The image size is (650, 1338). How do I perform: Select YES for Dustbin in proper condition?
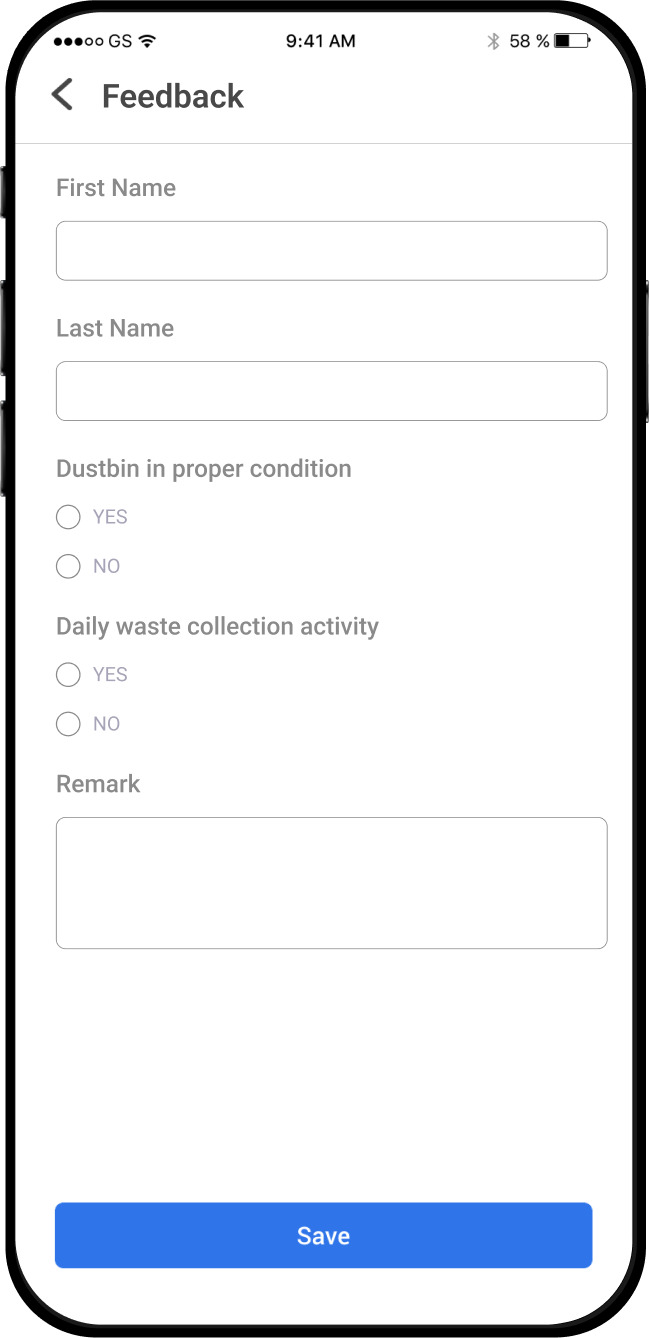pyautogui.click(x=68, y=517)
